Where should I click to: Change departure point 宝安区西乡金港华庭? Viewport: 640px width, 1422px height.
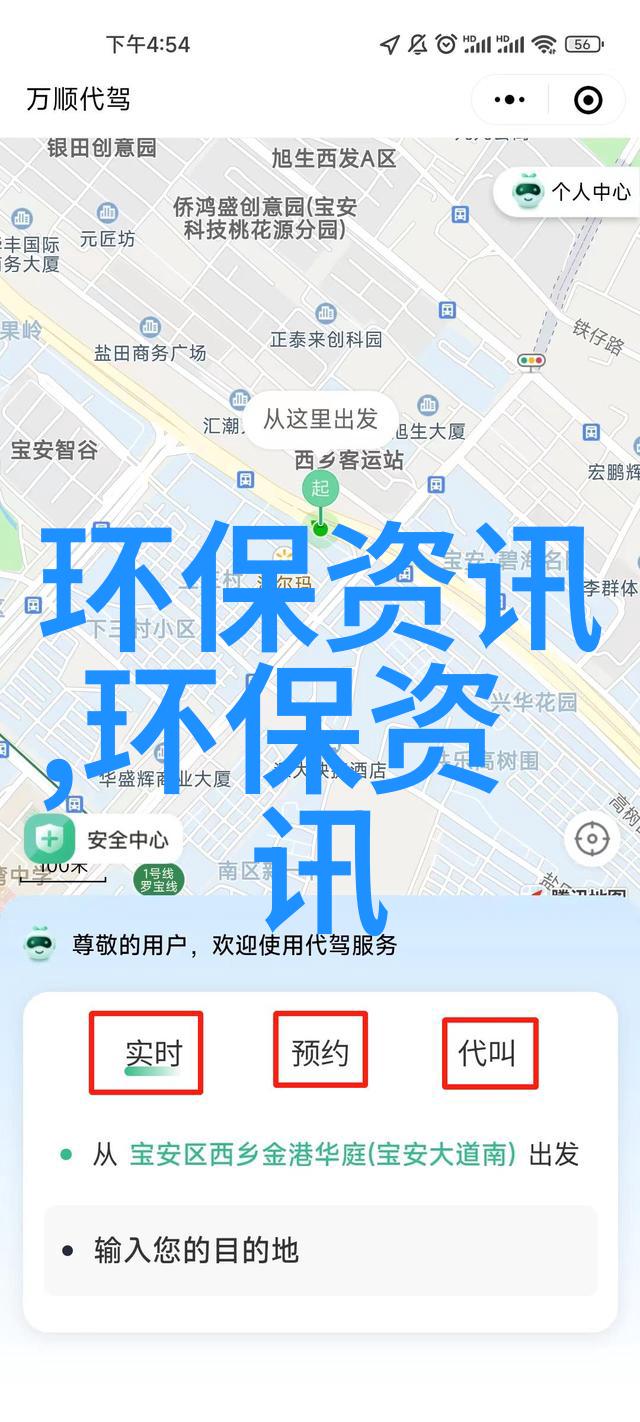coord(323,1155)
